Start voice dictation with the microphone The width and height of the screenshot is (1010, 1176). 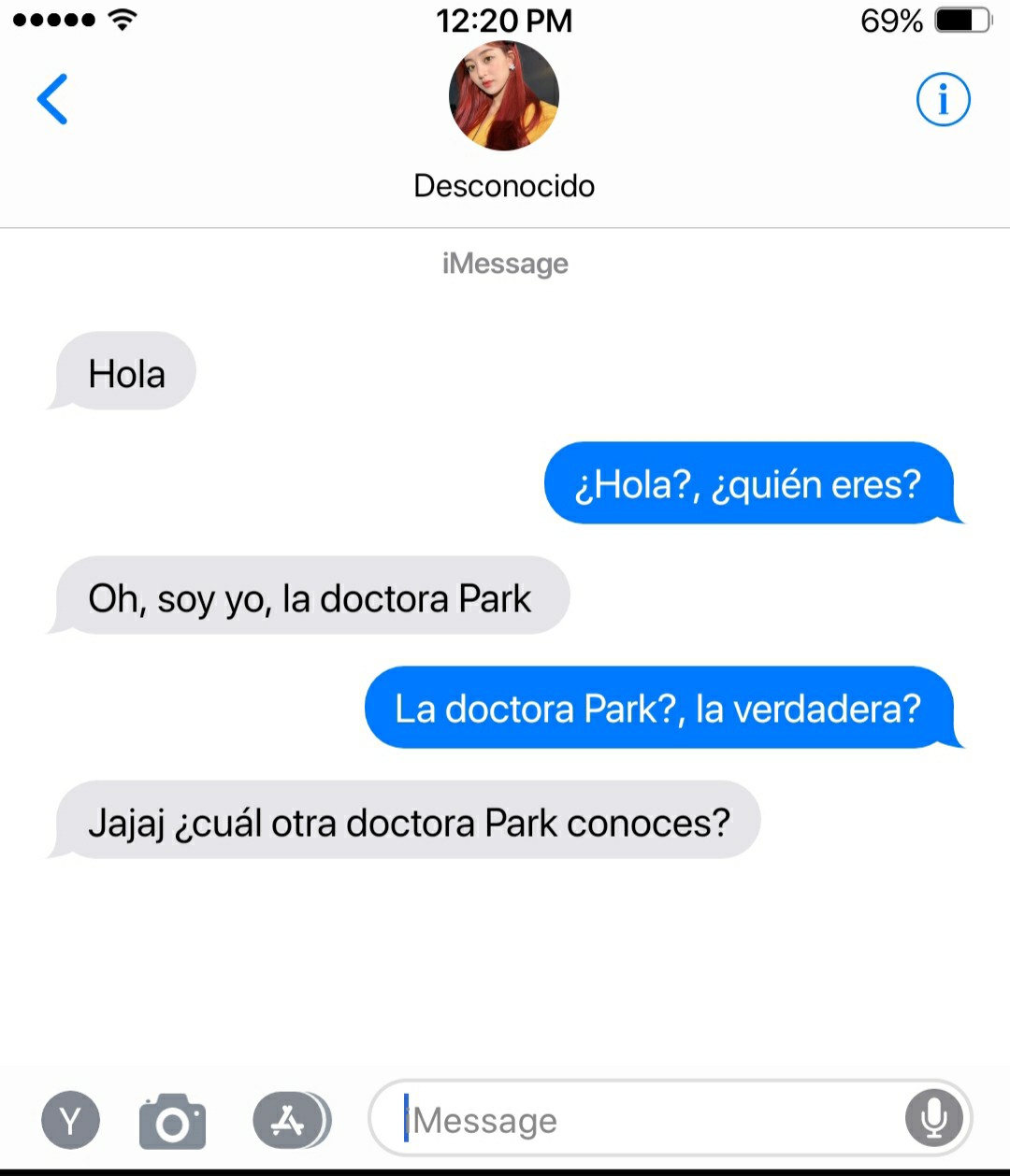click(933, 1118)
